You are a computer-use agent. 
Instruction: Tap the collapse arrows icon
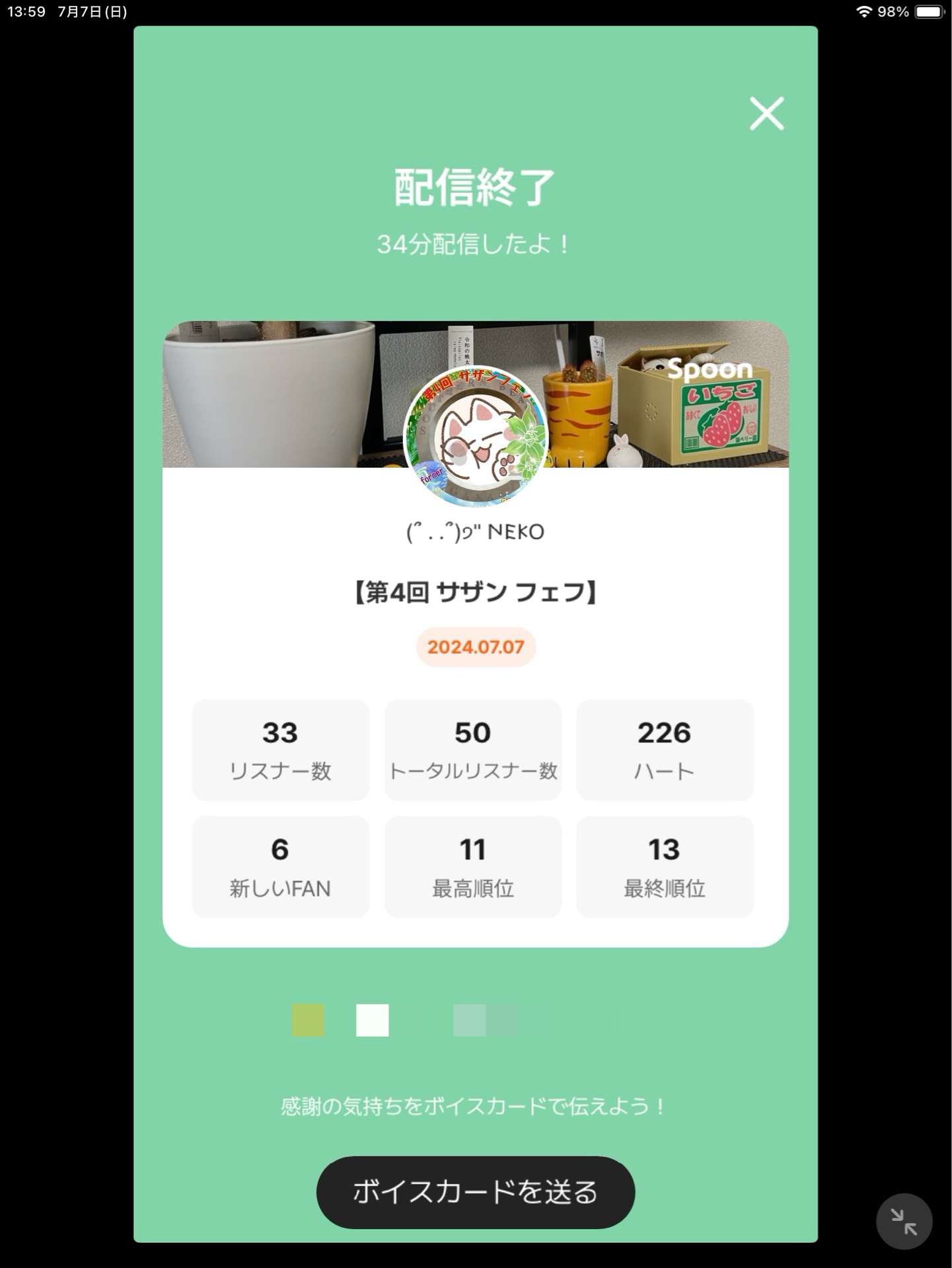click(x=903, y=1220)
